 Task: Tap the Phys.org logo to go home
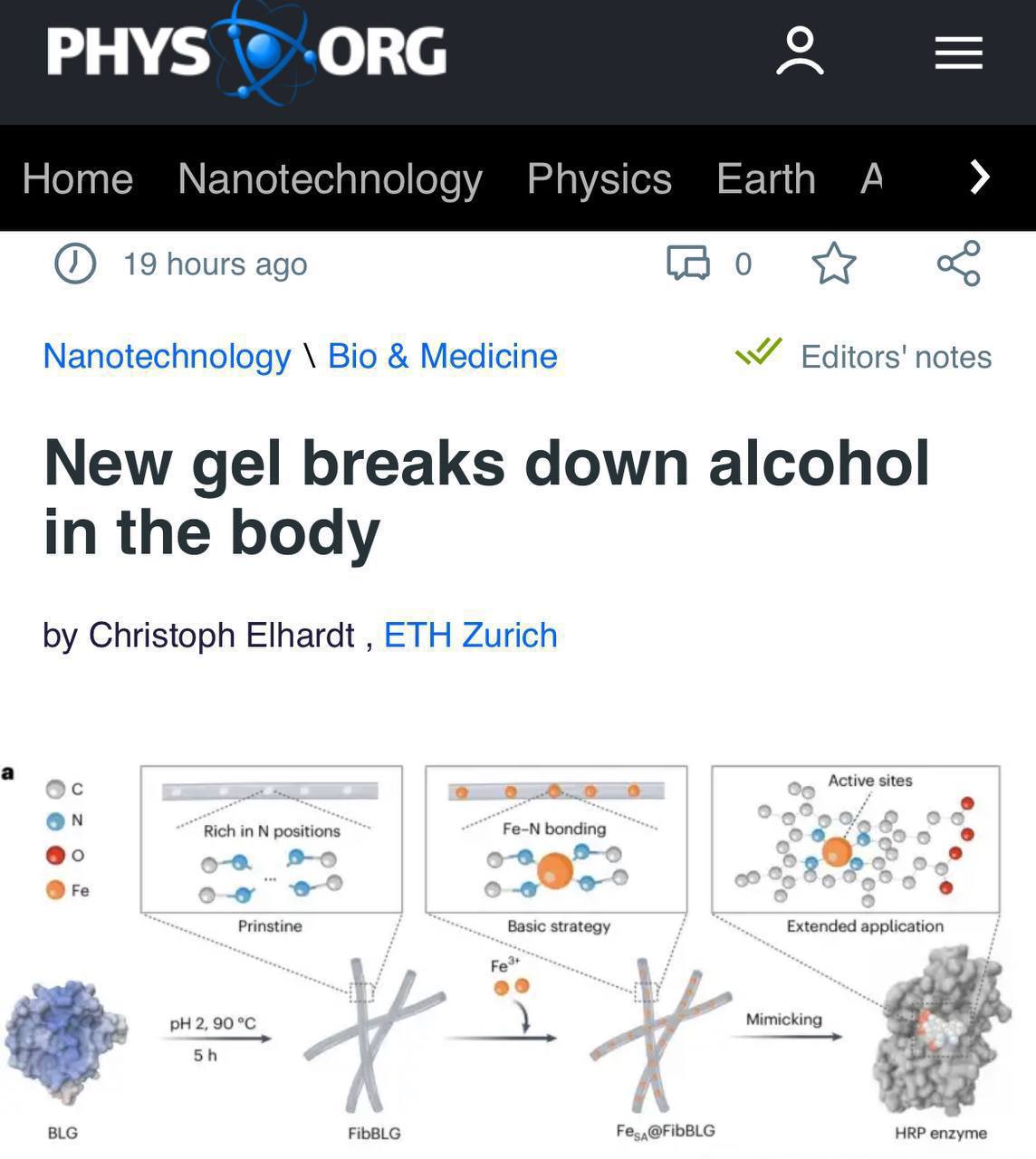click(246, 51)
